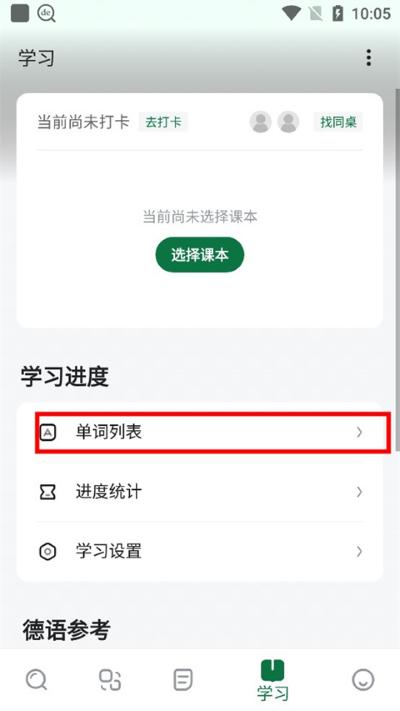This screenshot has width=400, height=711.
Task: Tap the 去打卡 check-in chip
Action: pyautogui.click(x=163, y=122)
